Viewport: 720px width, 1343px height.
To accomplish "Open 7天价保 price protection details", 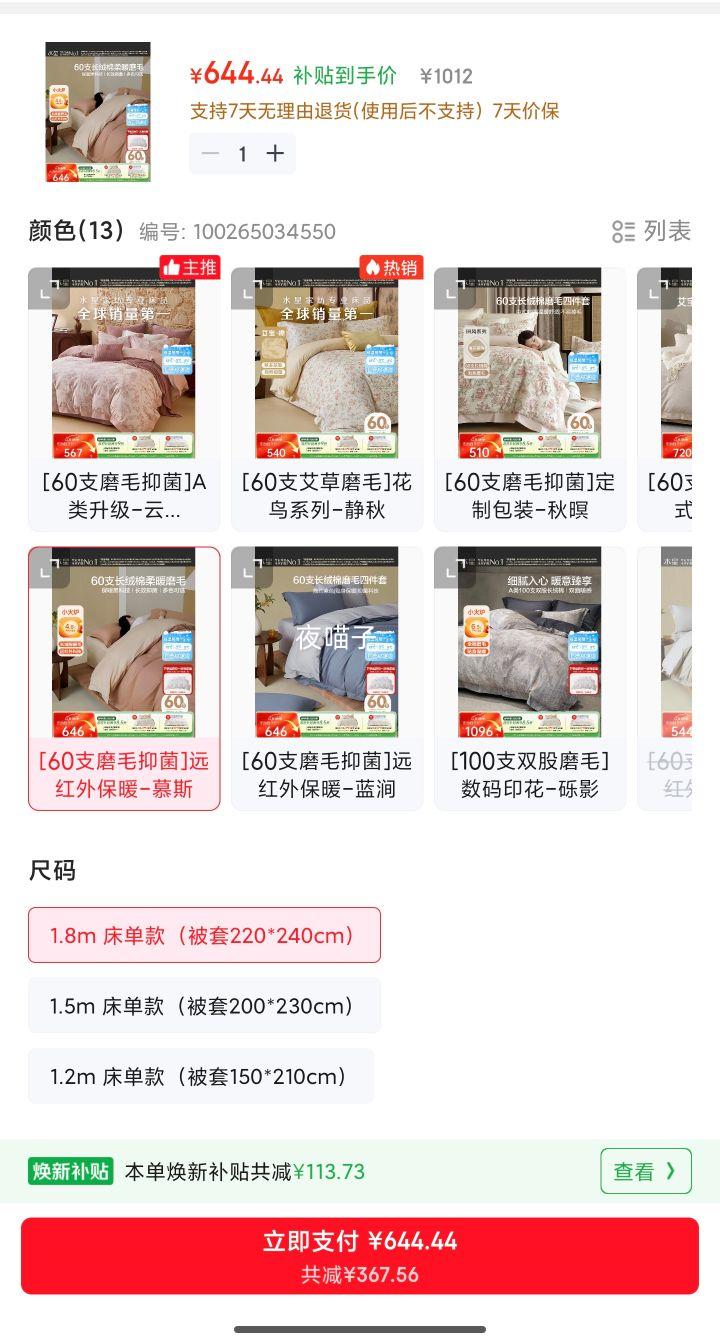I will pyautogui.click(x=525, y=109).
